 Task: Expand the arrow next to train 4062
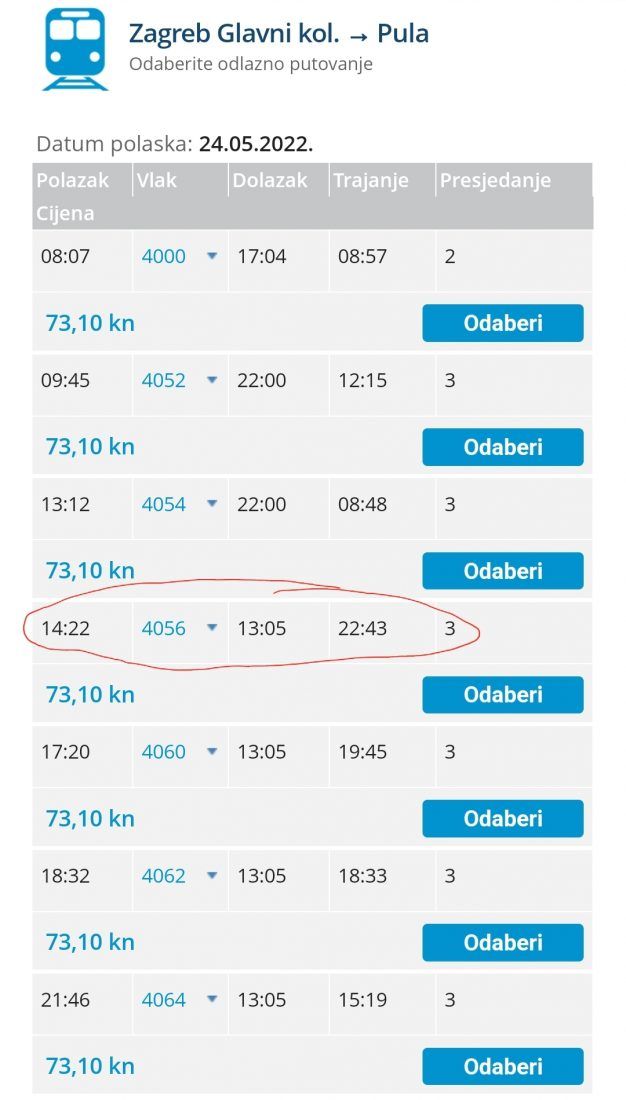click(x=212, y=876)
